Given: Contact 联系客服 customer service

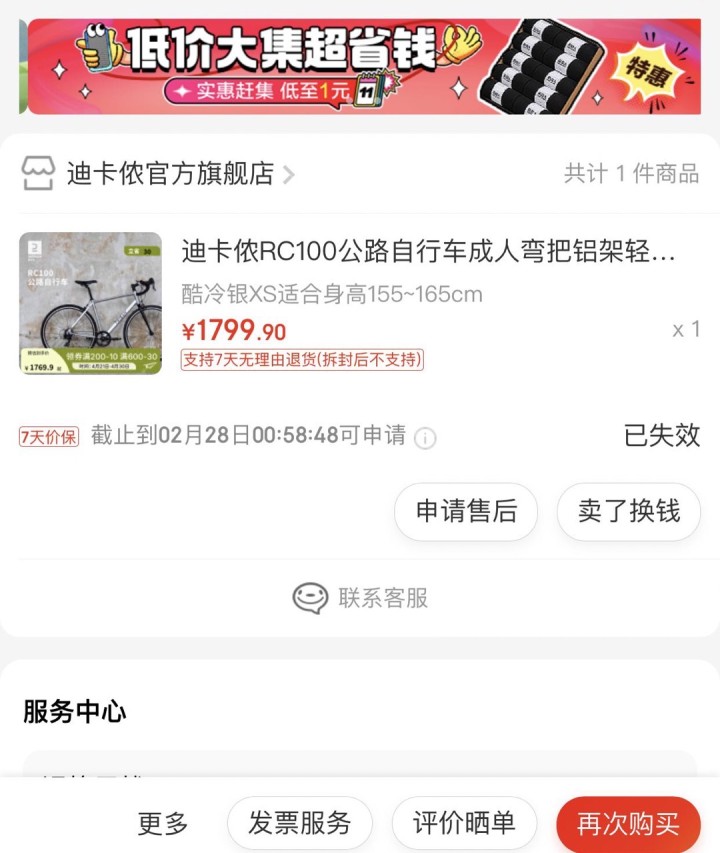Looking at the screenshot, I should (360, 598).
